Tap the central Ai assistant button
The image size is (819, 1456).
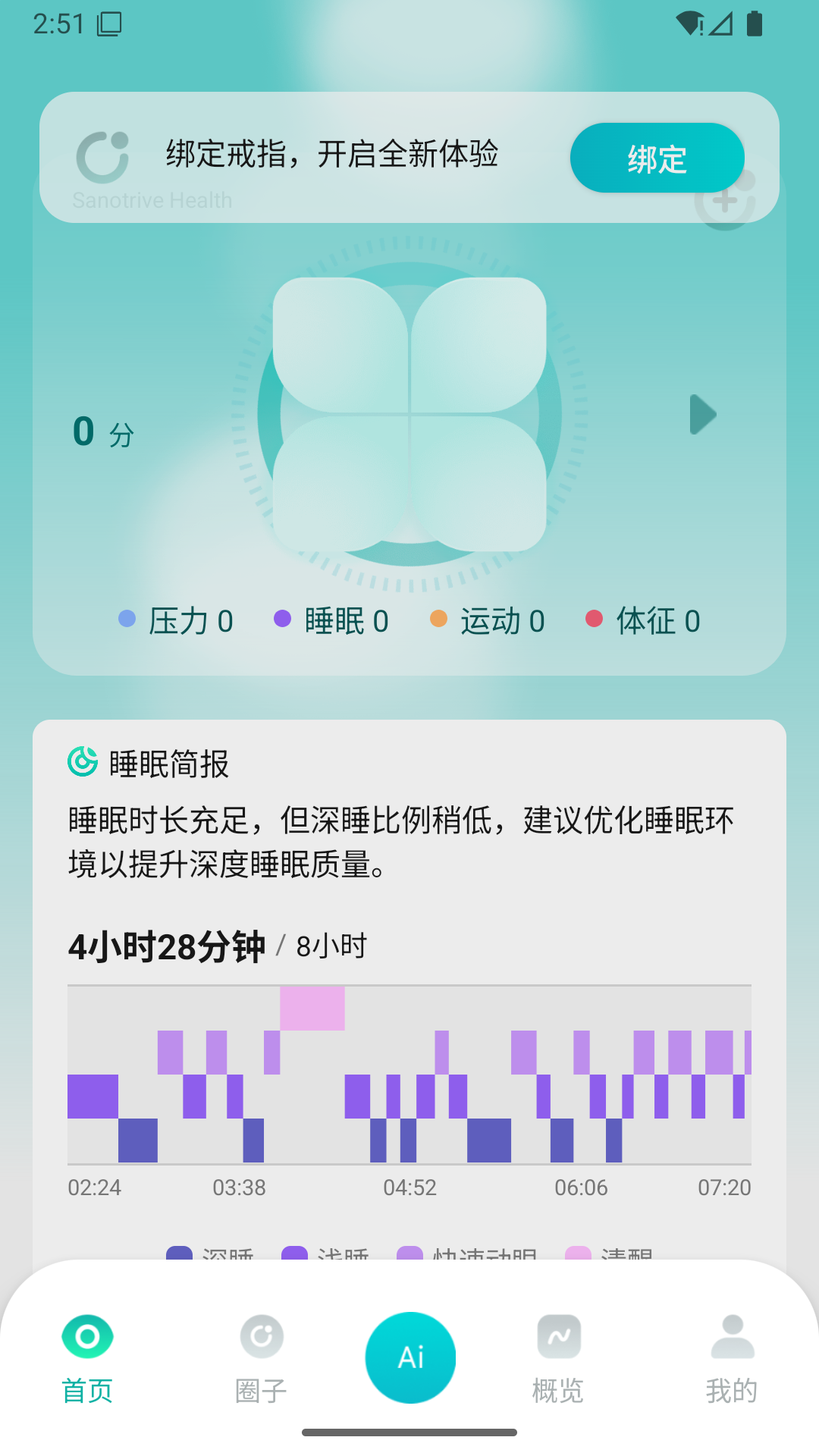coord(409,1356)
